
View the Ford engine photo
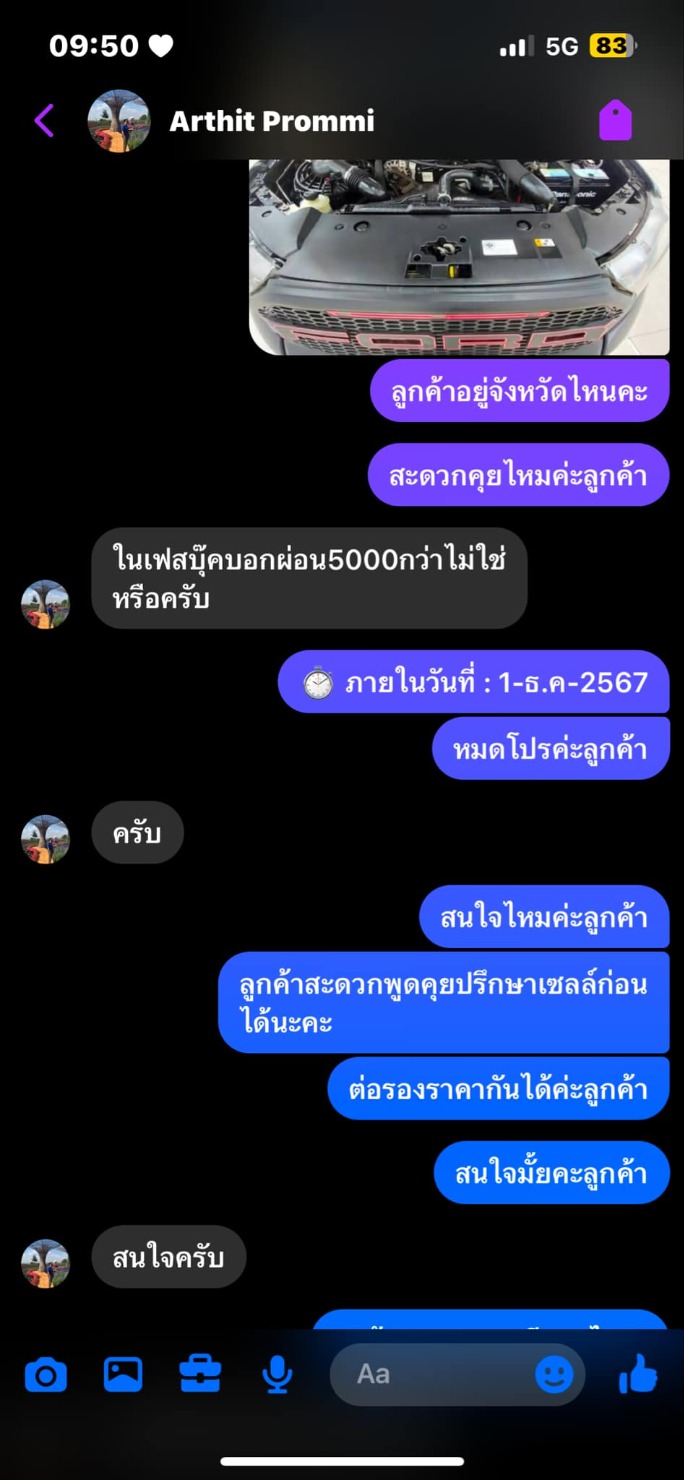tap(459, 257)
